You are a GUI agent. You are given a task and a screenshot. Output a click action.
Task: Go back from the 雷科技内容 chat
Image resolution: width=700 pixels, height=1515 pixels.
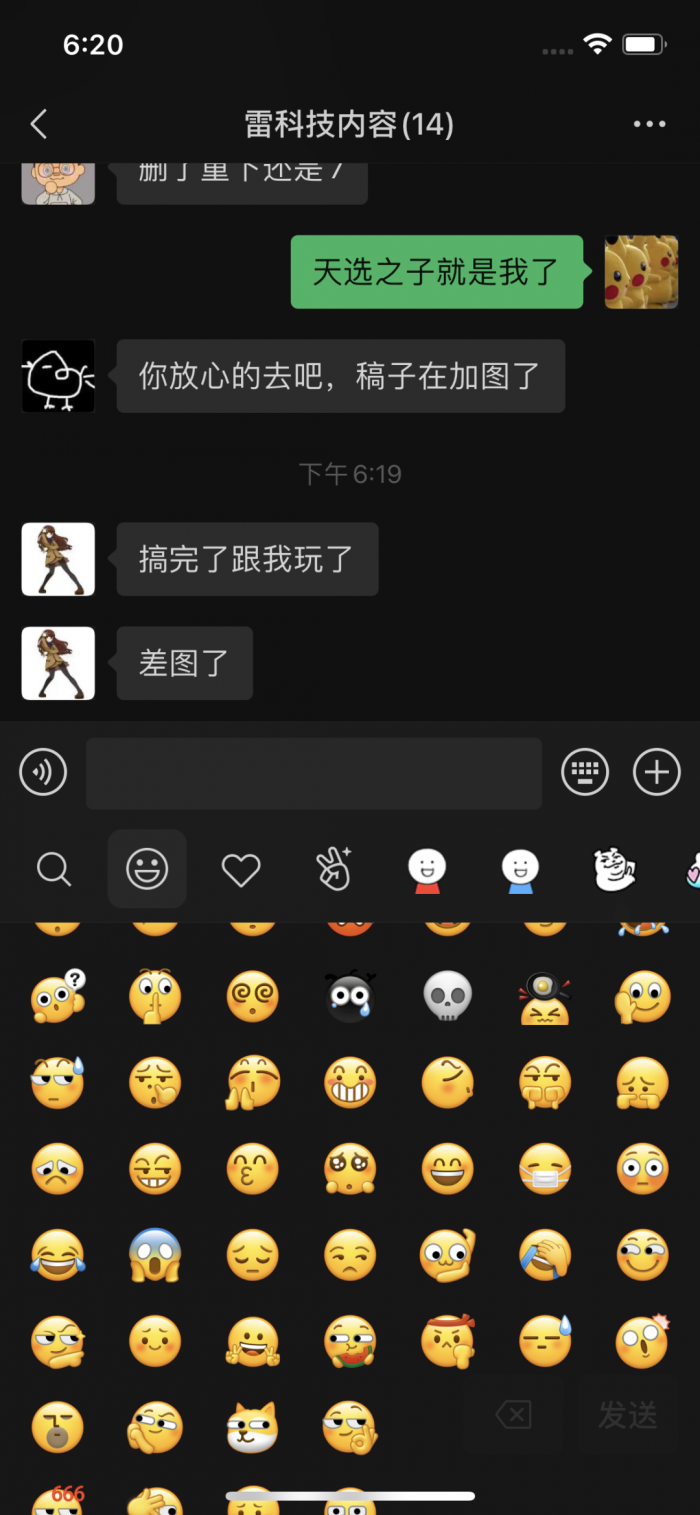pos(39,124)
